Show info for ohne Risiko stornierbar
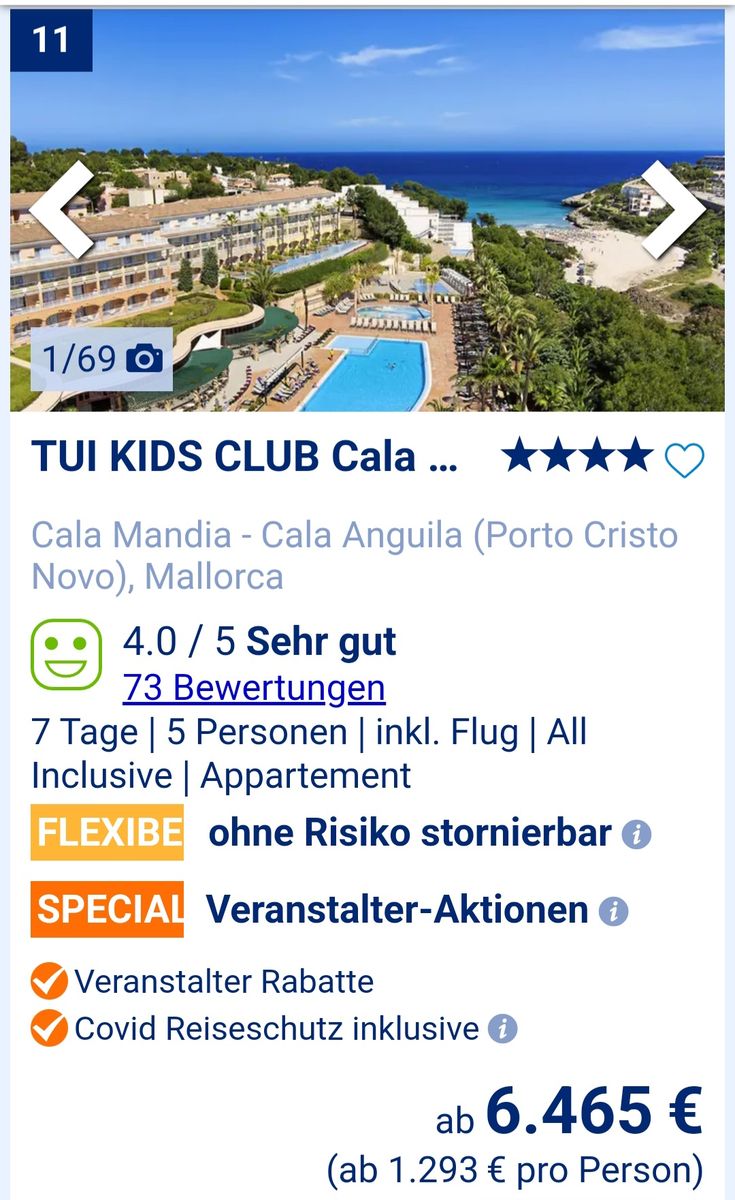 click(x=636, y=834)
